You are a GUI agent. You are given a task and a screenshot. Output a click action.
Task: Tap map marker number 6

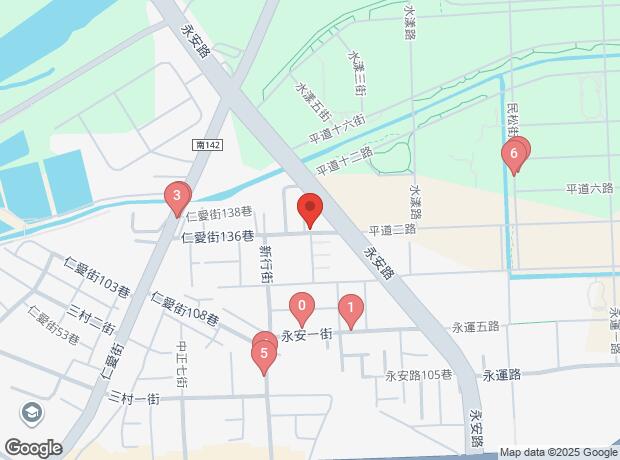pyautogui.click(x=513, y=154)
